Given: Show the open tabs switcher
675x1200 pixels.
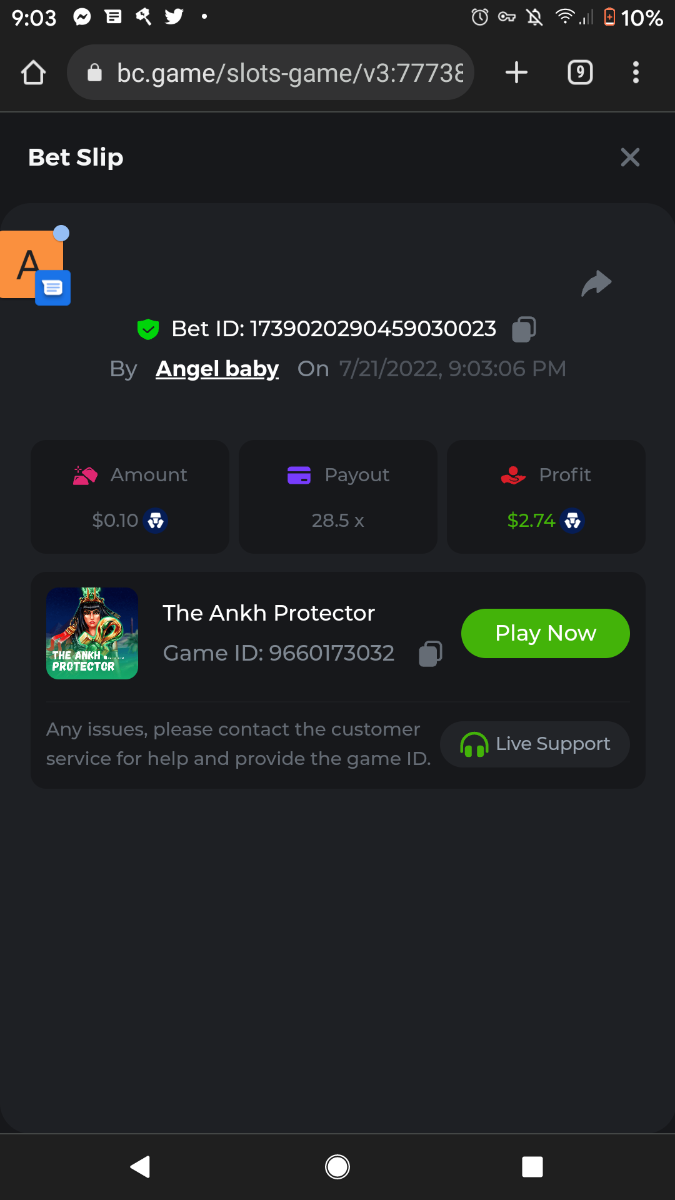Looking at the screenshot, I should pos(580,73).
